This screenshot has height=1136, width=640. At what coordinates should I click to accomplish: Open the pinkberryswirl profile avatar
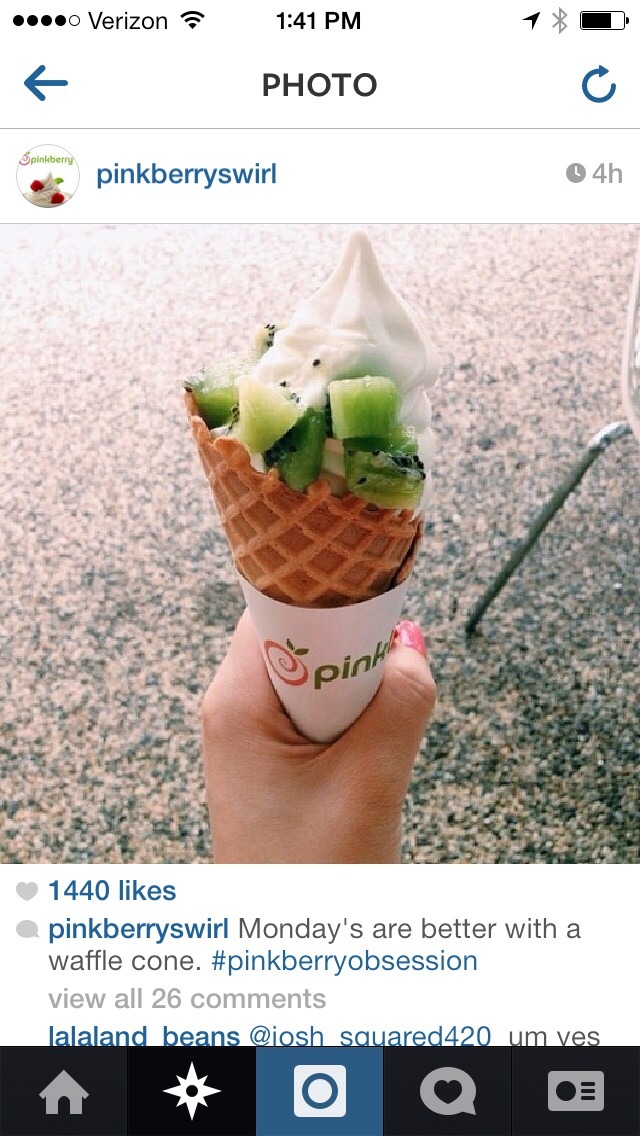(47, 176)
